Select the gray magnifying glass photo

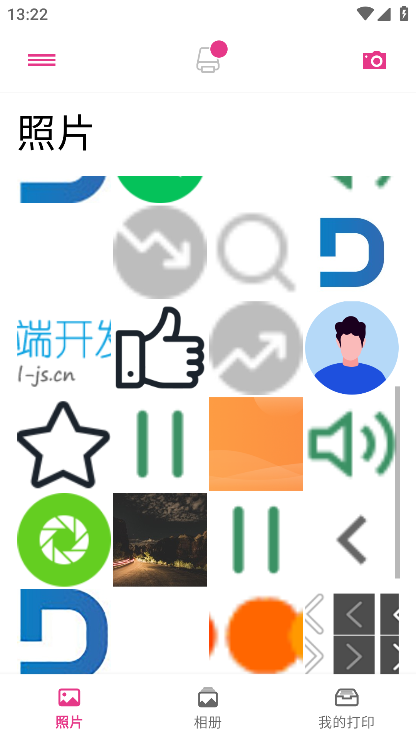[x=256, y=252]
